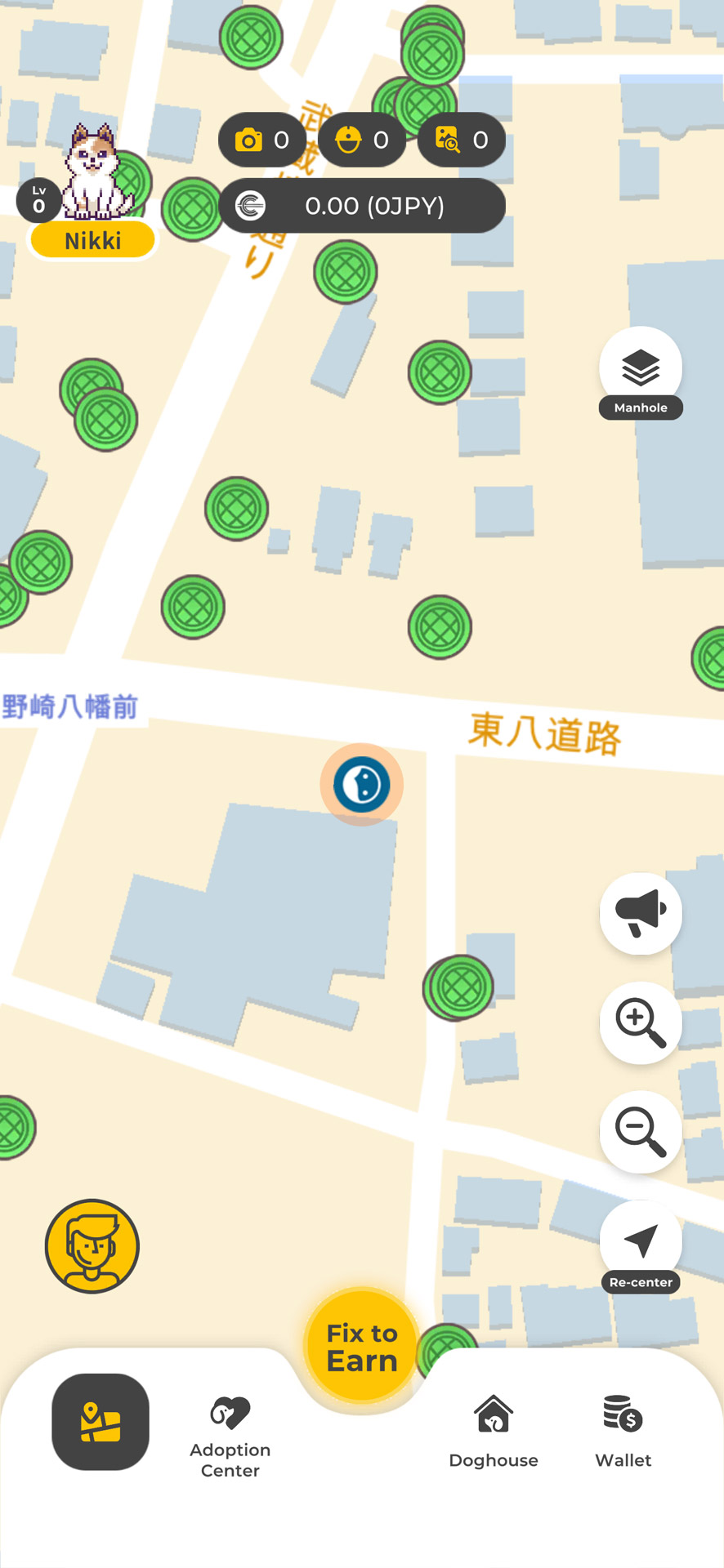724x1568 pixels.
Task: Open the camera count pill
Action: pos(262,140)
